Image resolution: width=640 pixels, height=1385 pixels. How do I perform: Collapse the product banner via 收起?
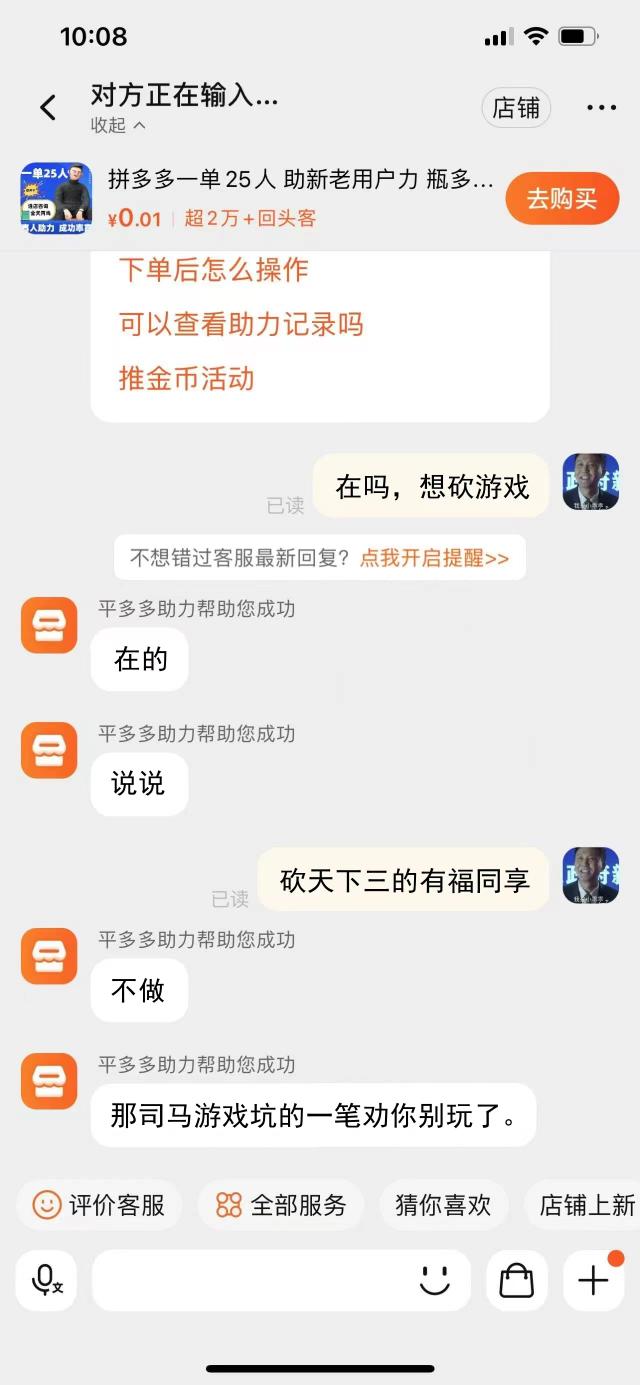click(118, 126)
